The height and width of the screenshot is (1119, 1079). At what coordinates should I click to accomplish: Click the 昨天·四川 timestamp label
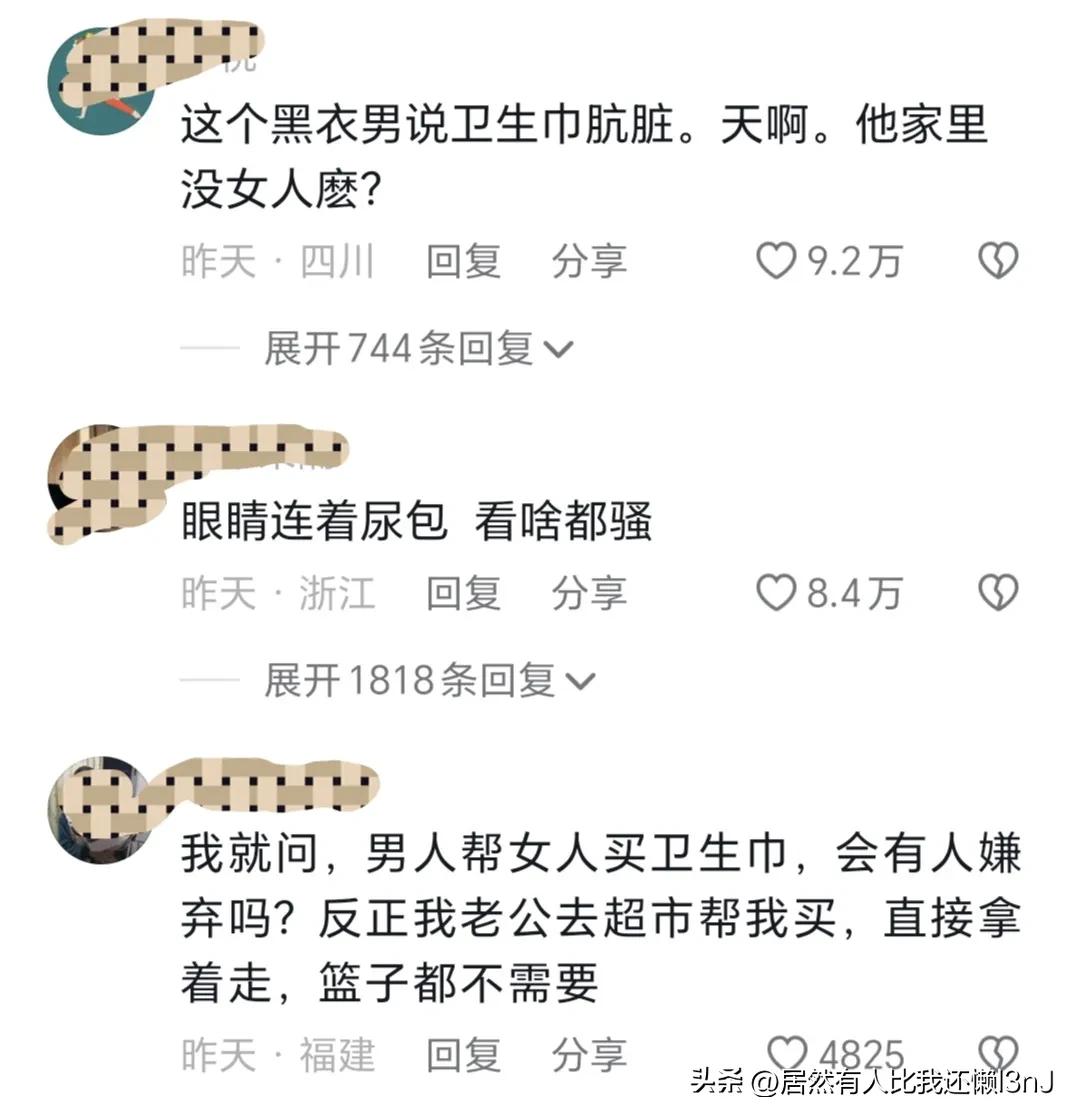280,261
